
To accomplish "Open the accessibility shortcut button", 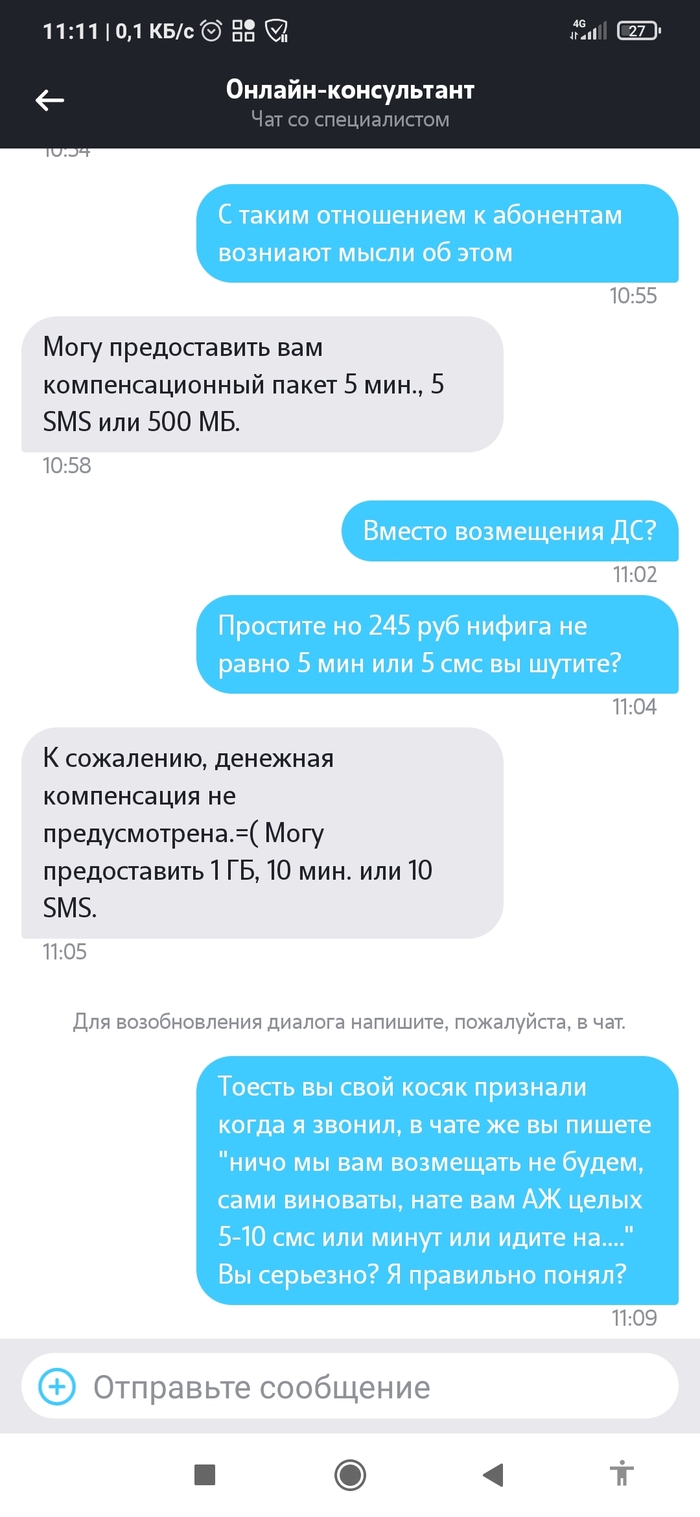I will 622,1473.
